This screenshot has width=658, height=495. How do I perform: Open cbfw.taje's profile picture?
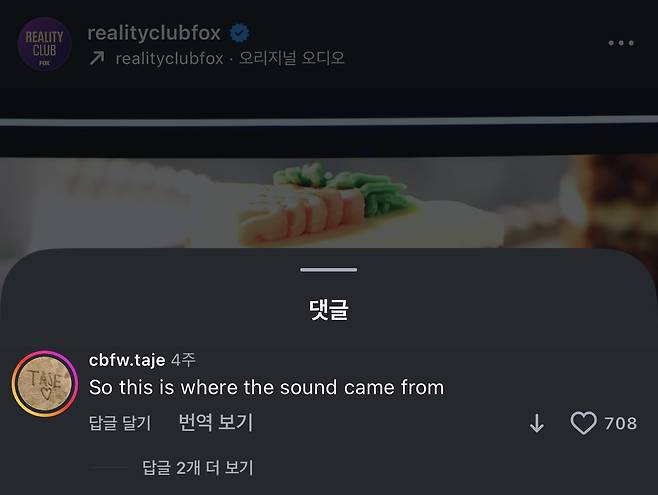(44, 383)
